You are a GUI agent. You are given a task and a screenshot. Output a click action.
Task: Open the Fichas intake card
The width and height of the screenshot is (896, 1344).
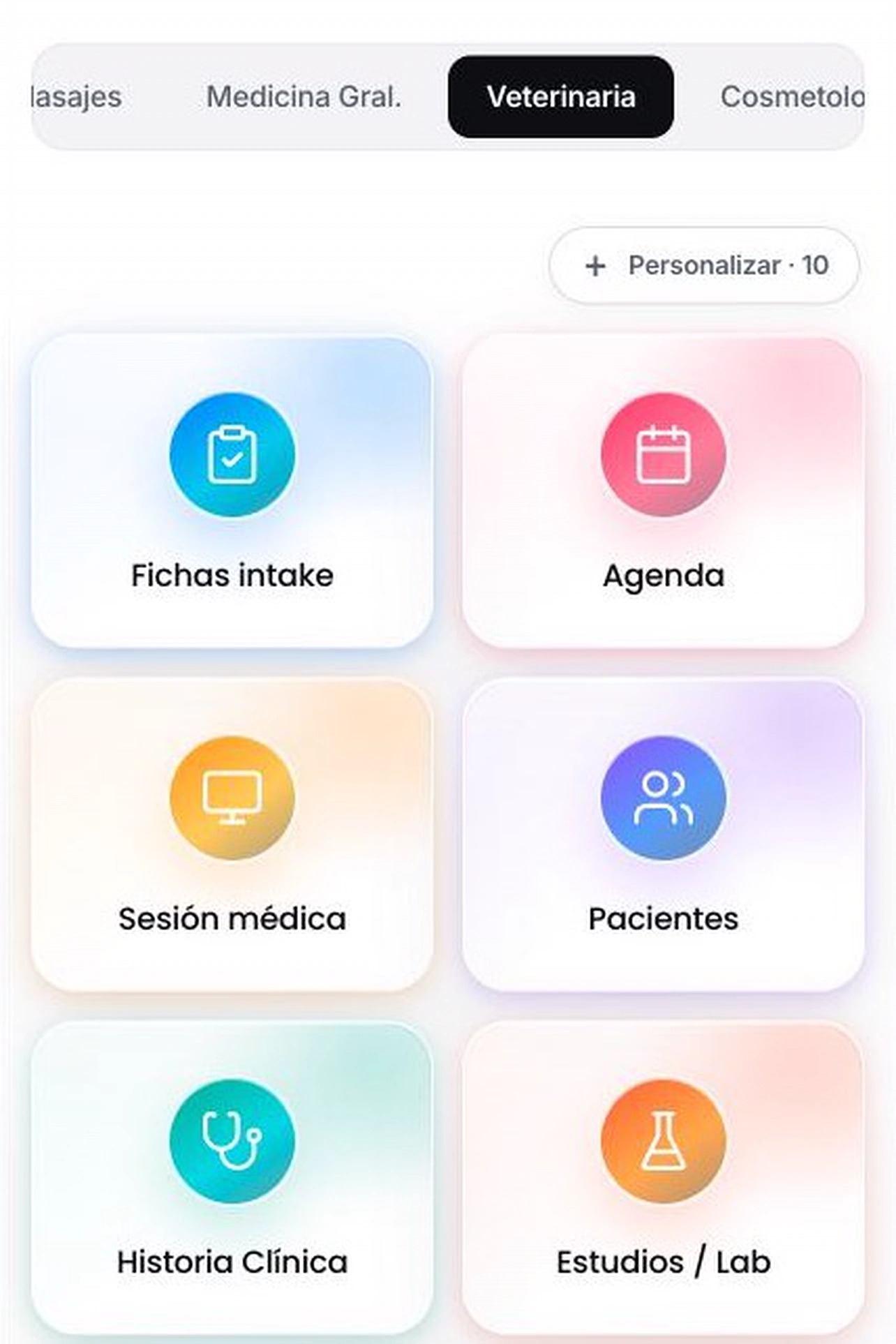tap(232, 491)
